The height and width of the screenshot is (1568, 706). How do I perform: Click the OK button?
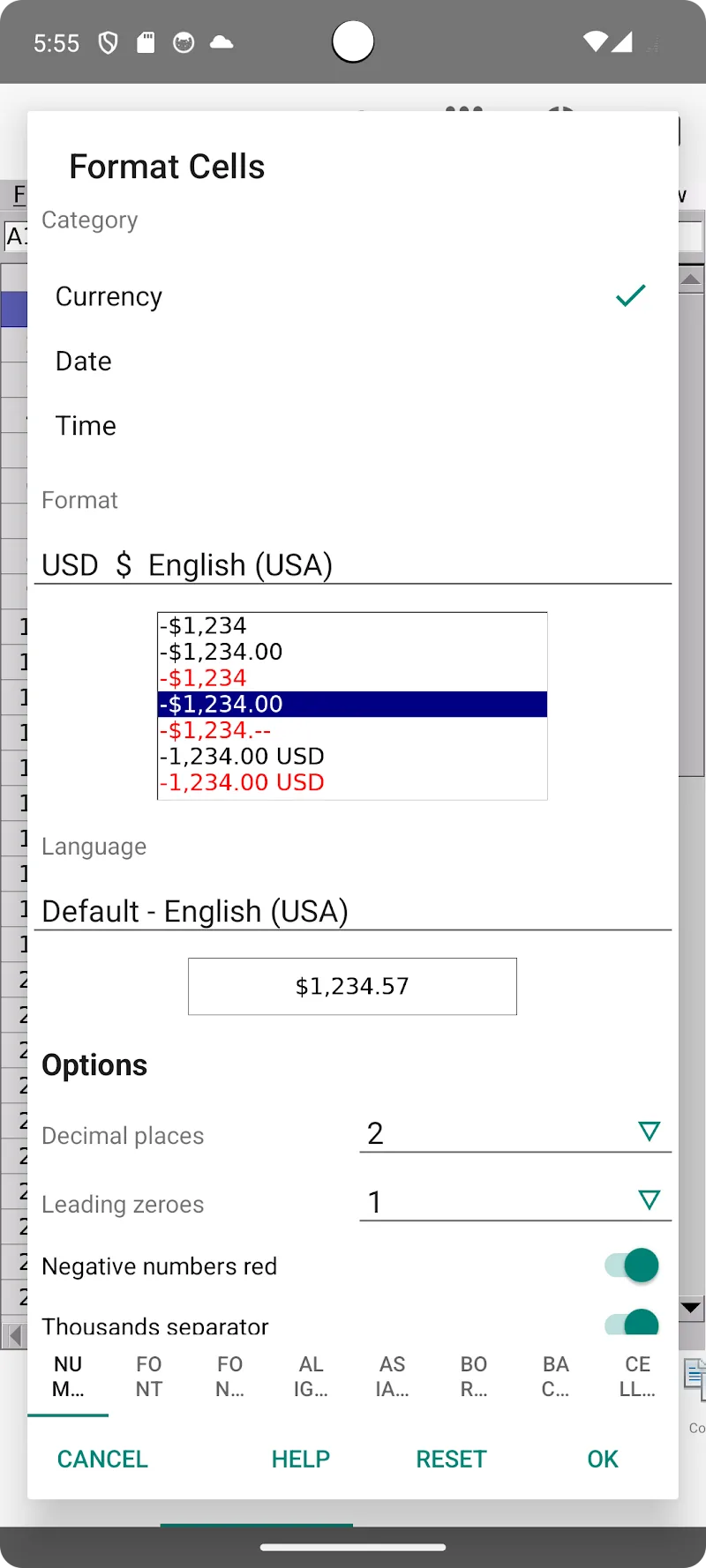coord(602,1459)
